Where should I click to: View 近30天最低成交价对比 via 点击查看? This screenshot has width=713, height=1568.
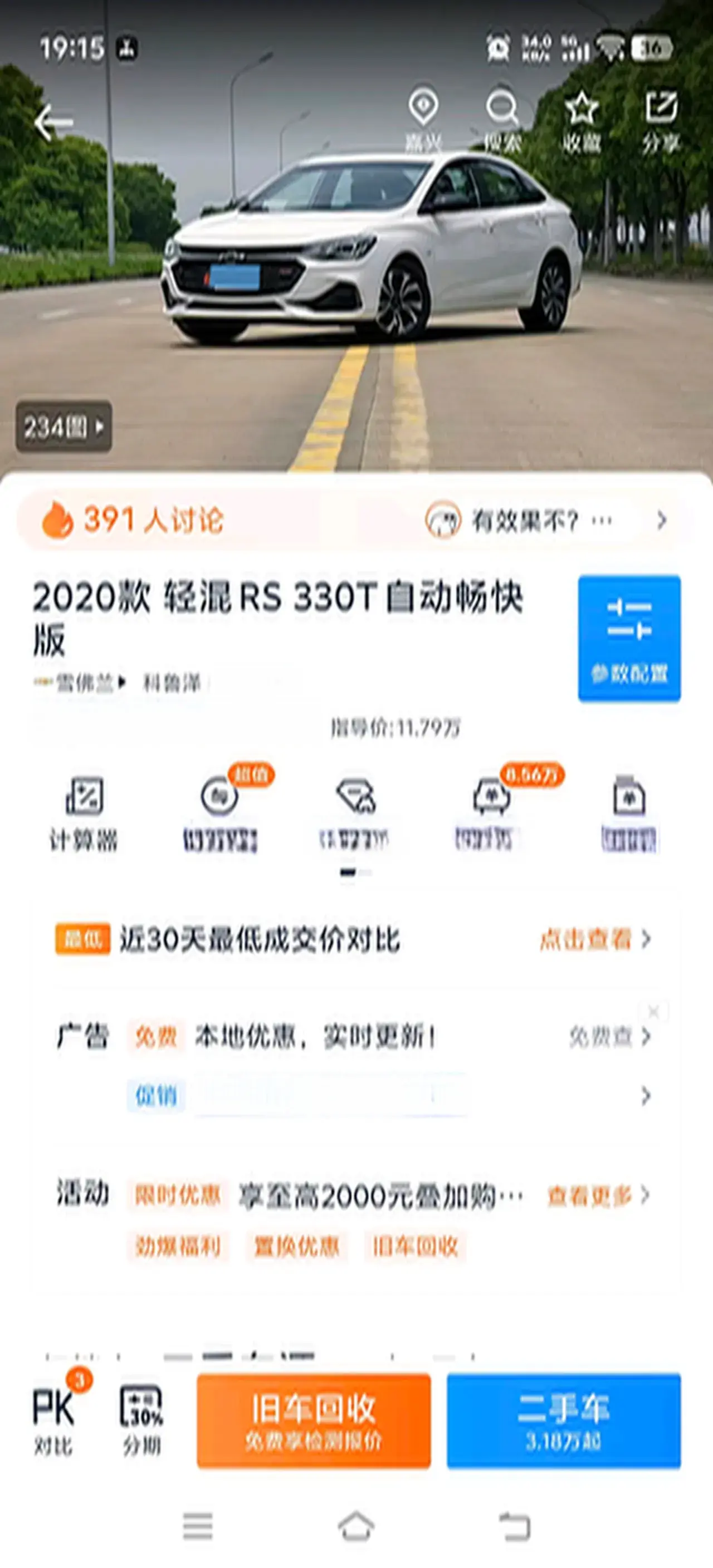[594, 939]
